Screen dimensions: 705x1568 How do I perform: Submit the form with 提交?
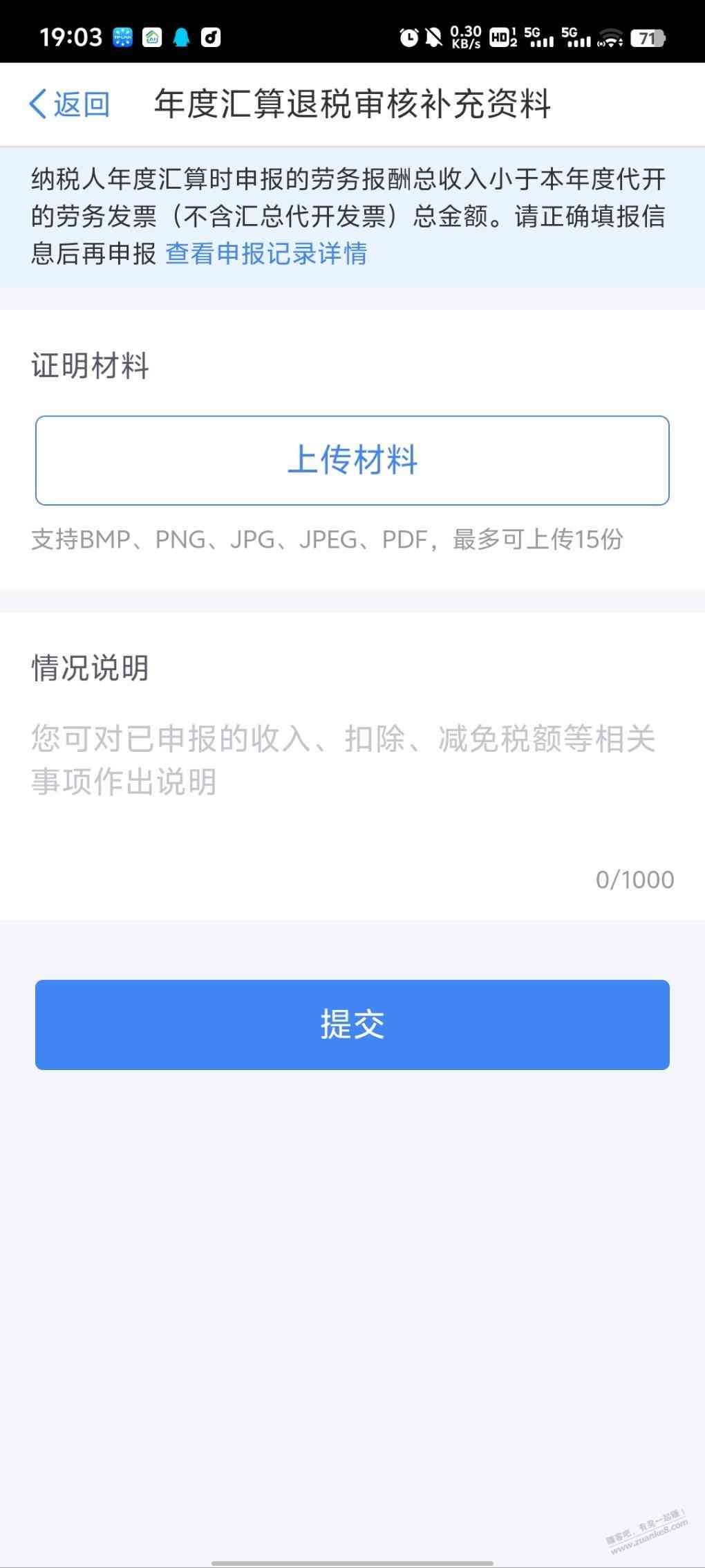pyautogui.click(x=352, y=1024)
